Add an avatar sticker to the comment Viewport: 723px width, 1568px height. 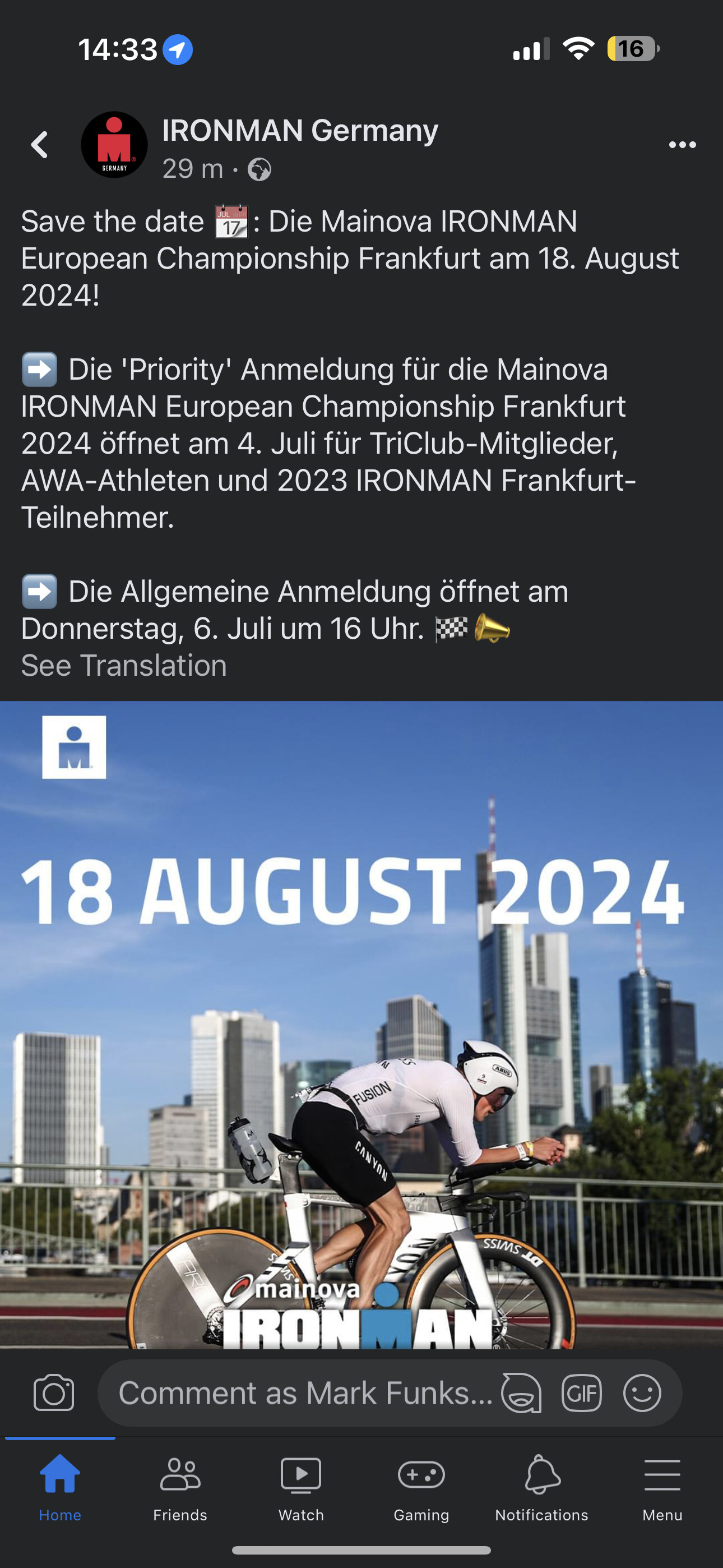click(x=521, y=1392)
